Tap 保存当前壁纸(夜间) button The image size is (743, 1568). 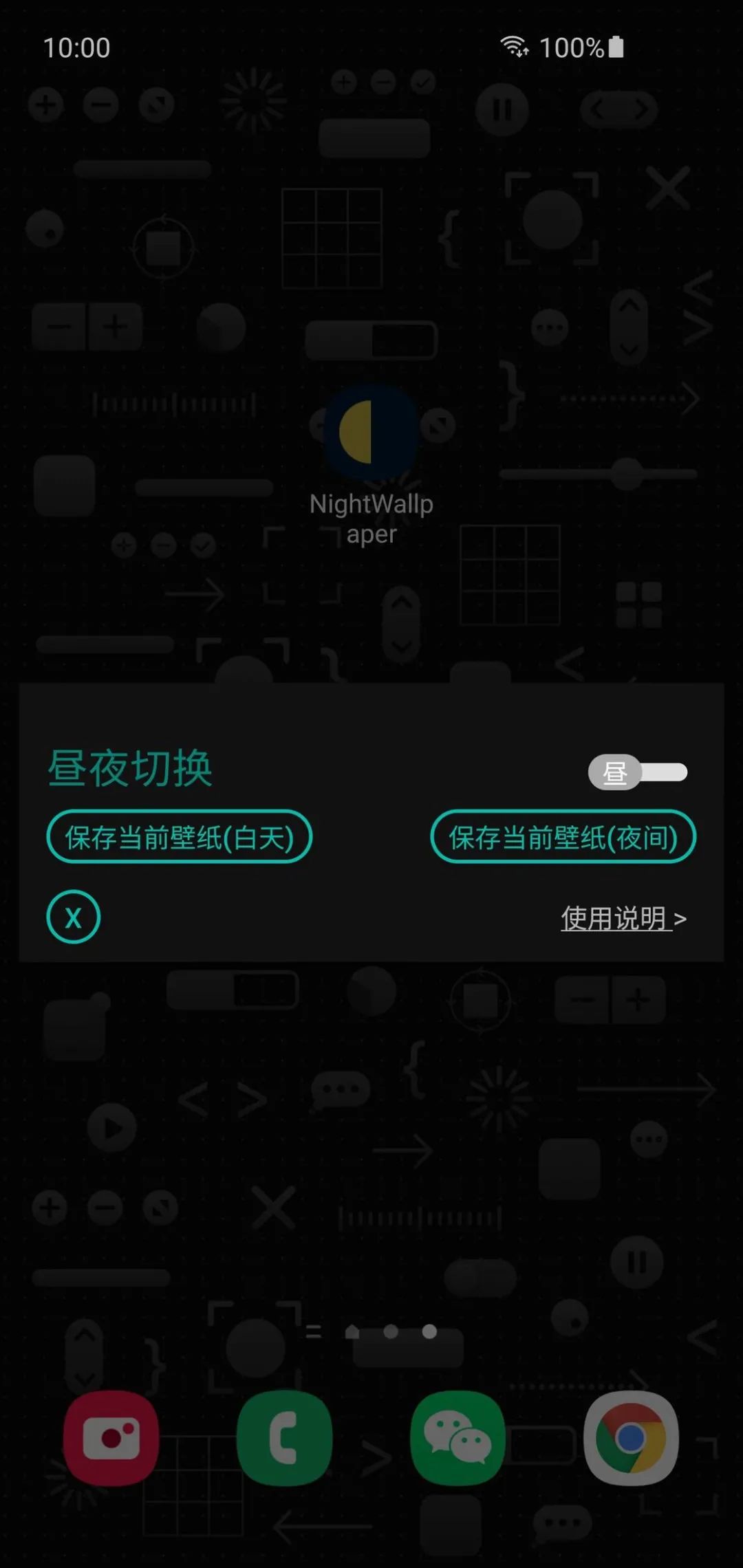tap(563, 837)
